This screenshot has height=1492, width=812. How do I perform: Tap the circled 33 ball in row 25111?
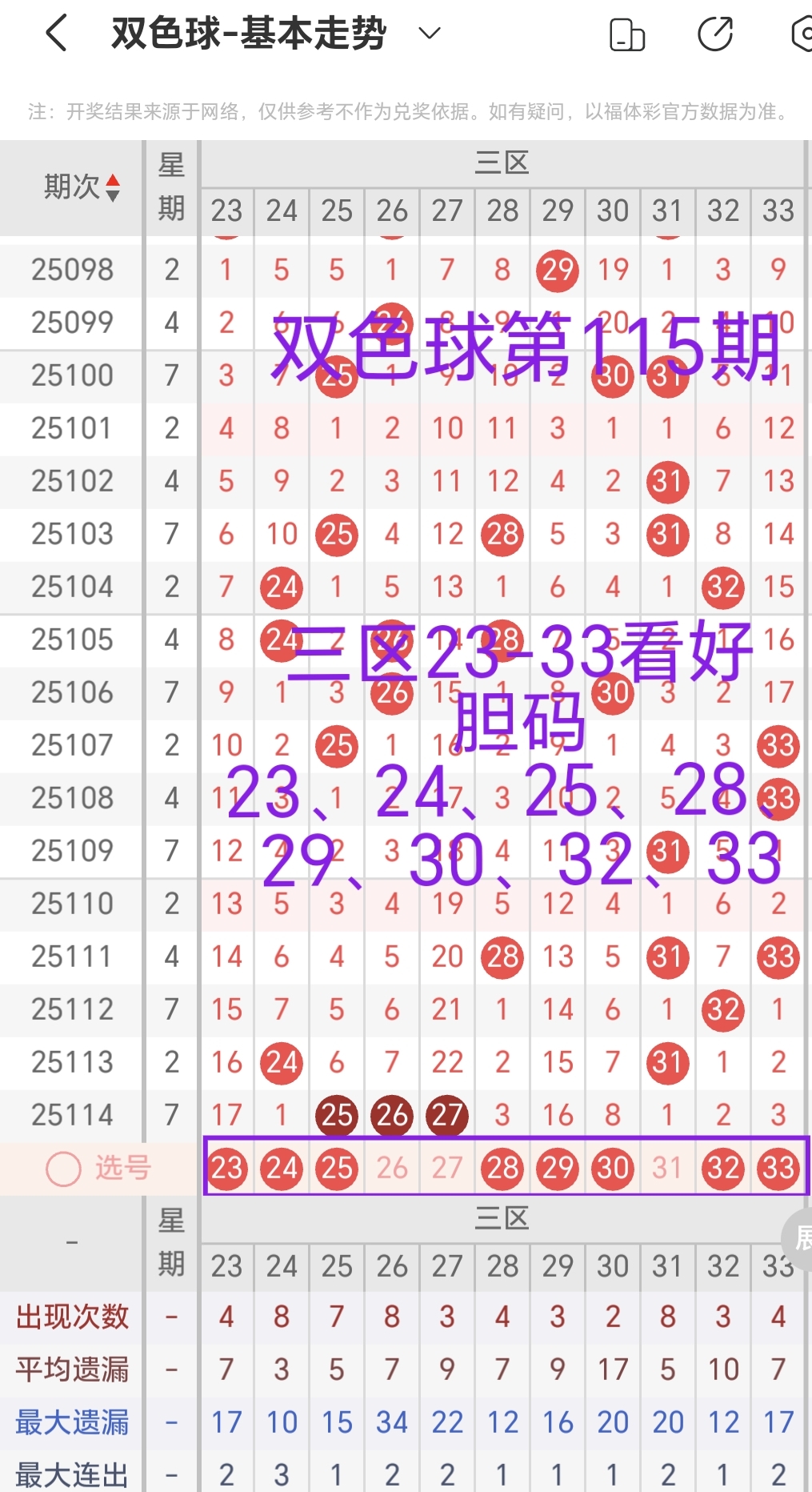point(778,957)
